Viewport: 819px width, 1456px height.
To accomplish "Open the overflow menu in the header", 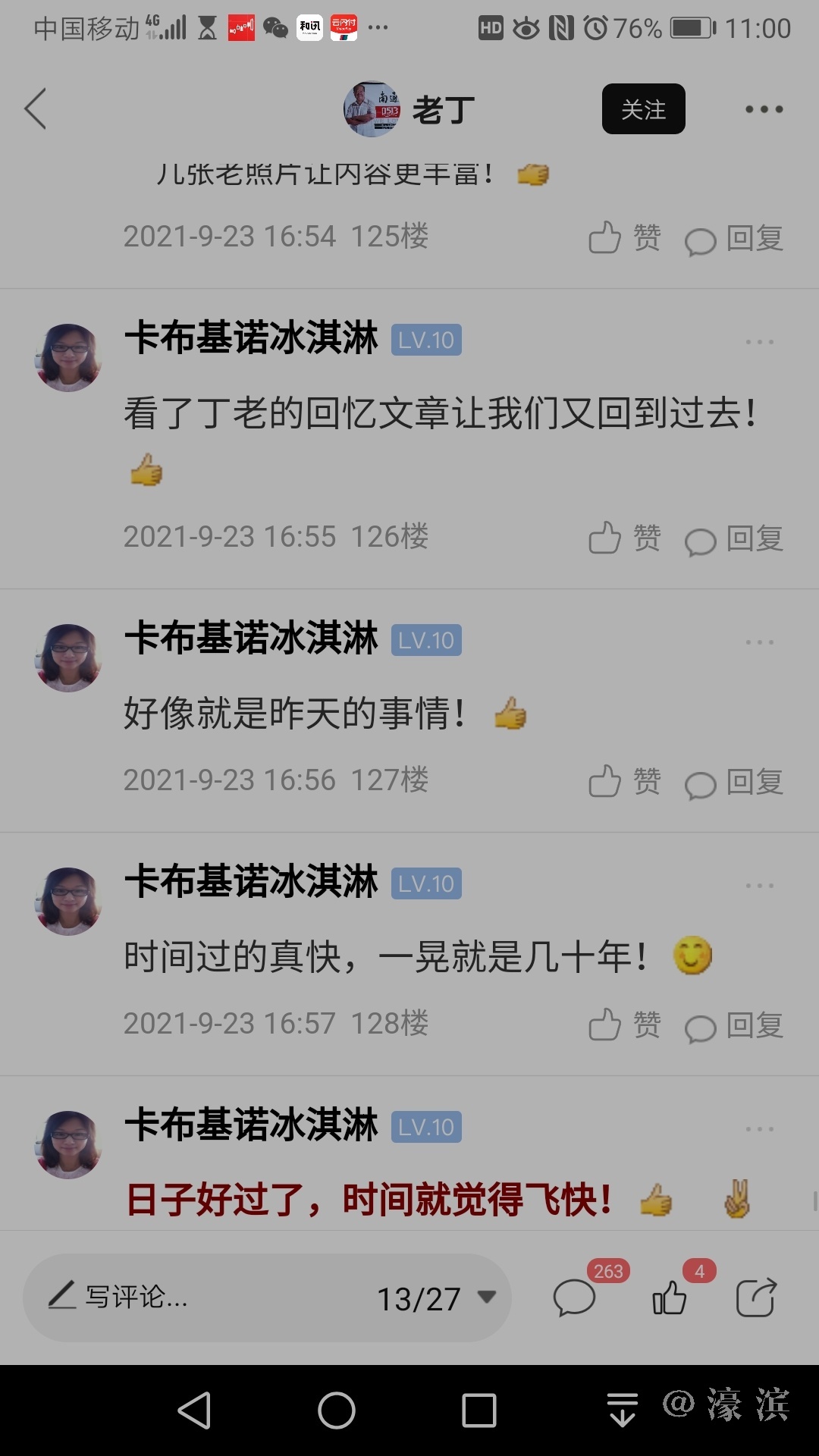I will point(764,109).
